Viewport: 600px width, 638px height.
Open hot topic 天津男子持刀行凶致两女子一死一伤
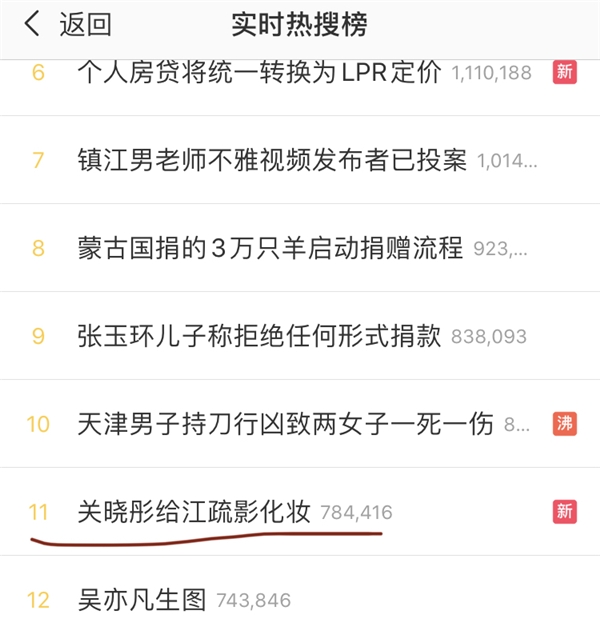click(285, 423)
